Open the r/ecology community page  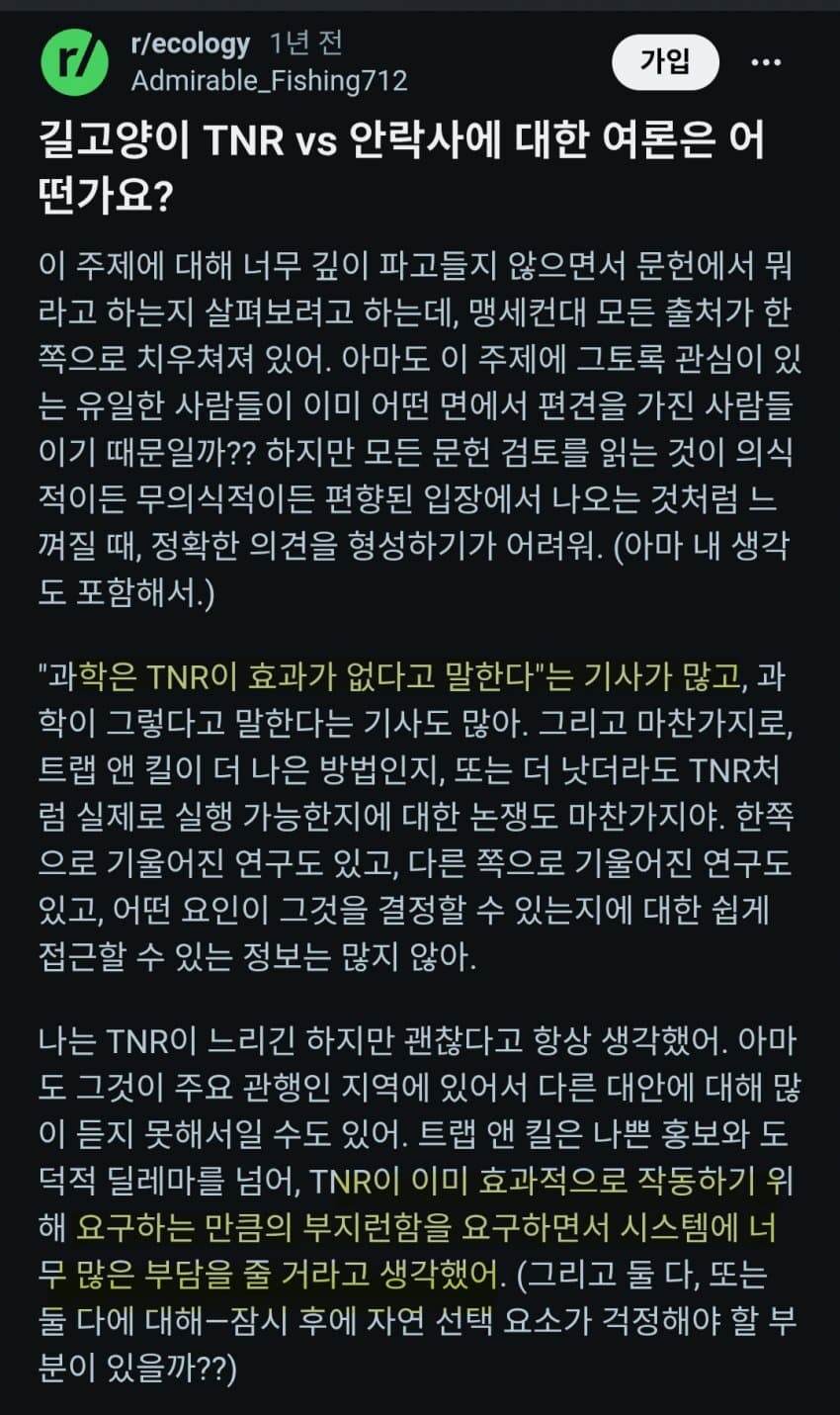[x=190, y=44]
